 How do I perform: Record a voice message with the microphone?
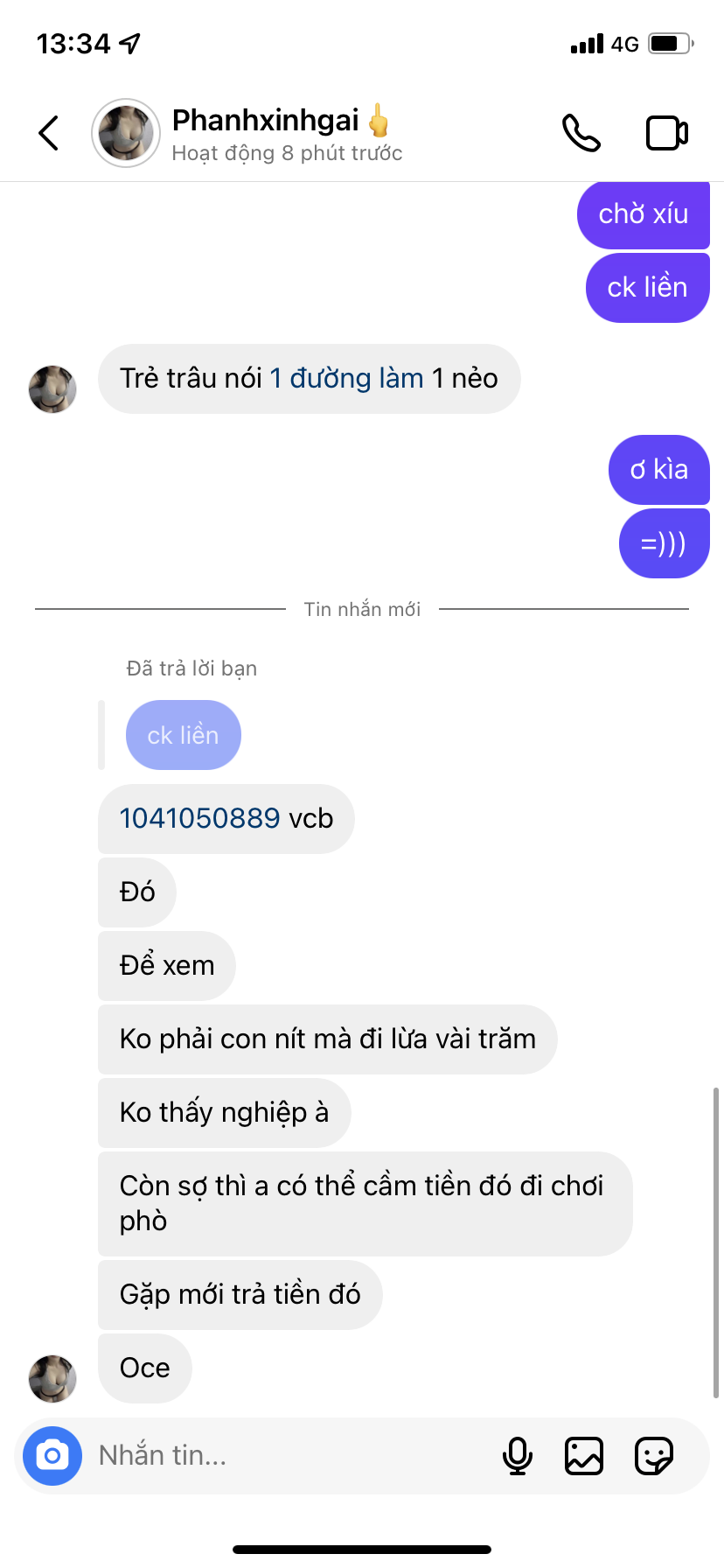click(518, 1456)
